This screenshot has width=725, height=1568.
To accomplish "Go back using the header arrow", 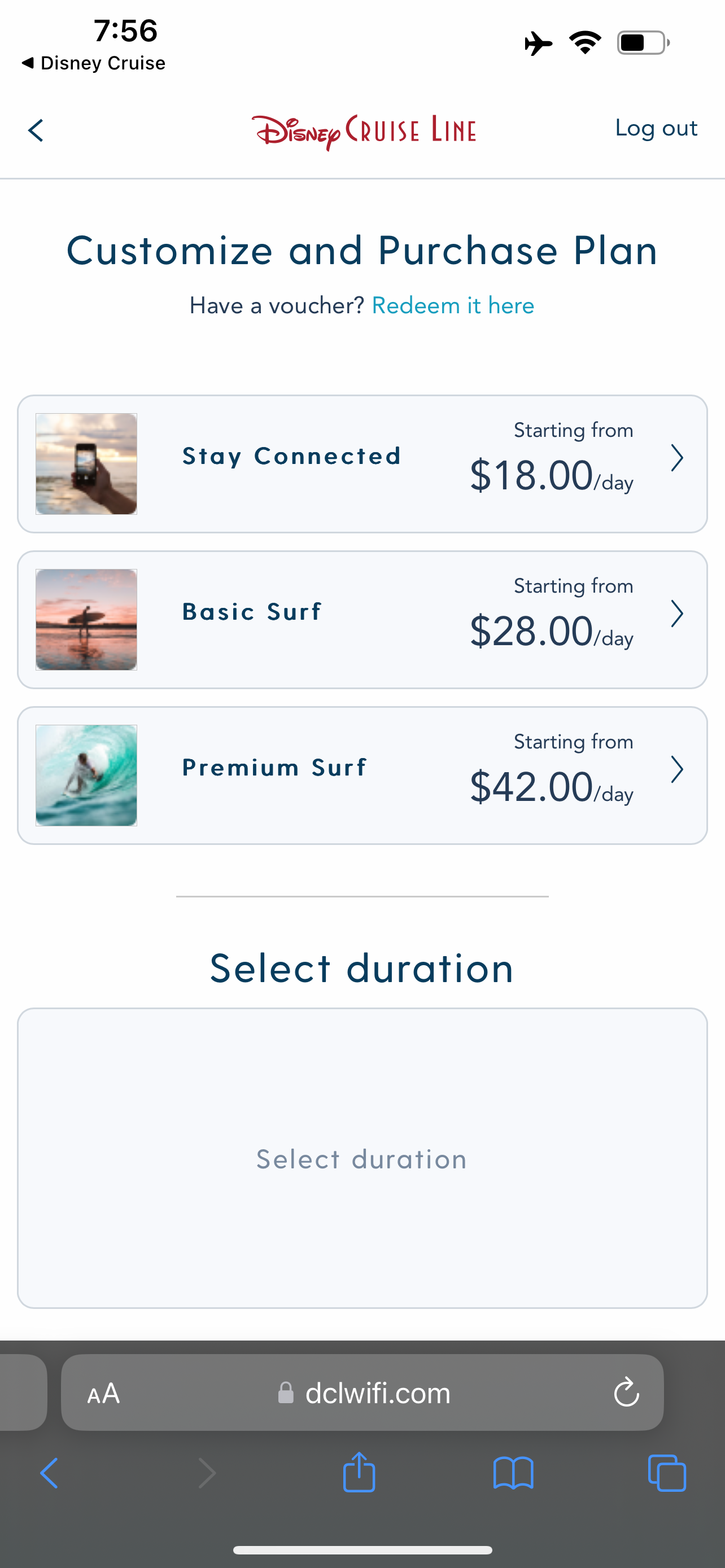I will click(36, 130).
